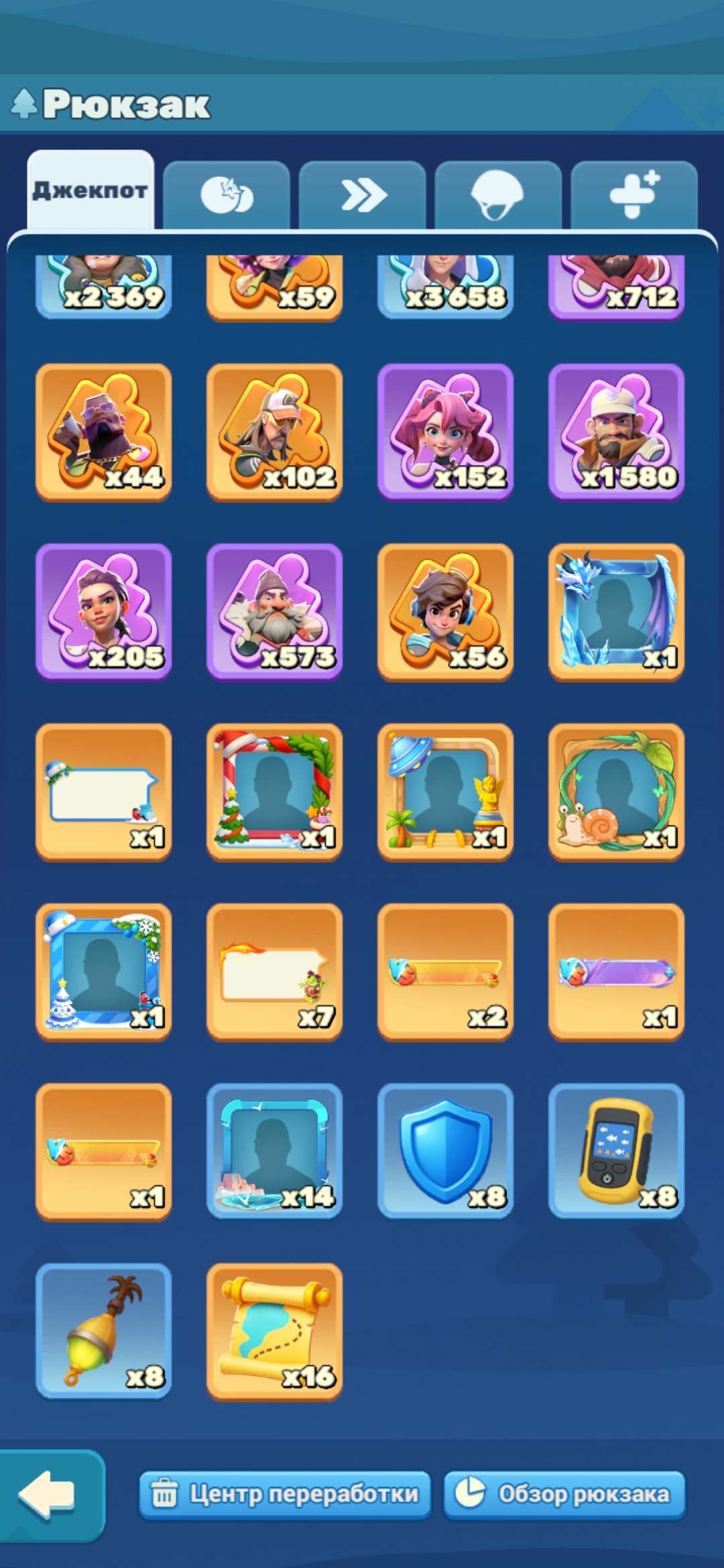Tap the golden palm tree lure item x8
The width and height of the screenshot is (724, 1568).
103,1333
